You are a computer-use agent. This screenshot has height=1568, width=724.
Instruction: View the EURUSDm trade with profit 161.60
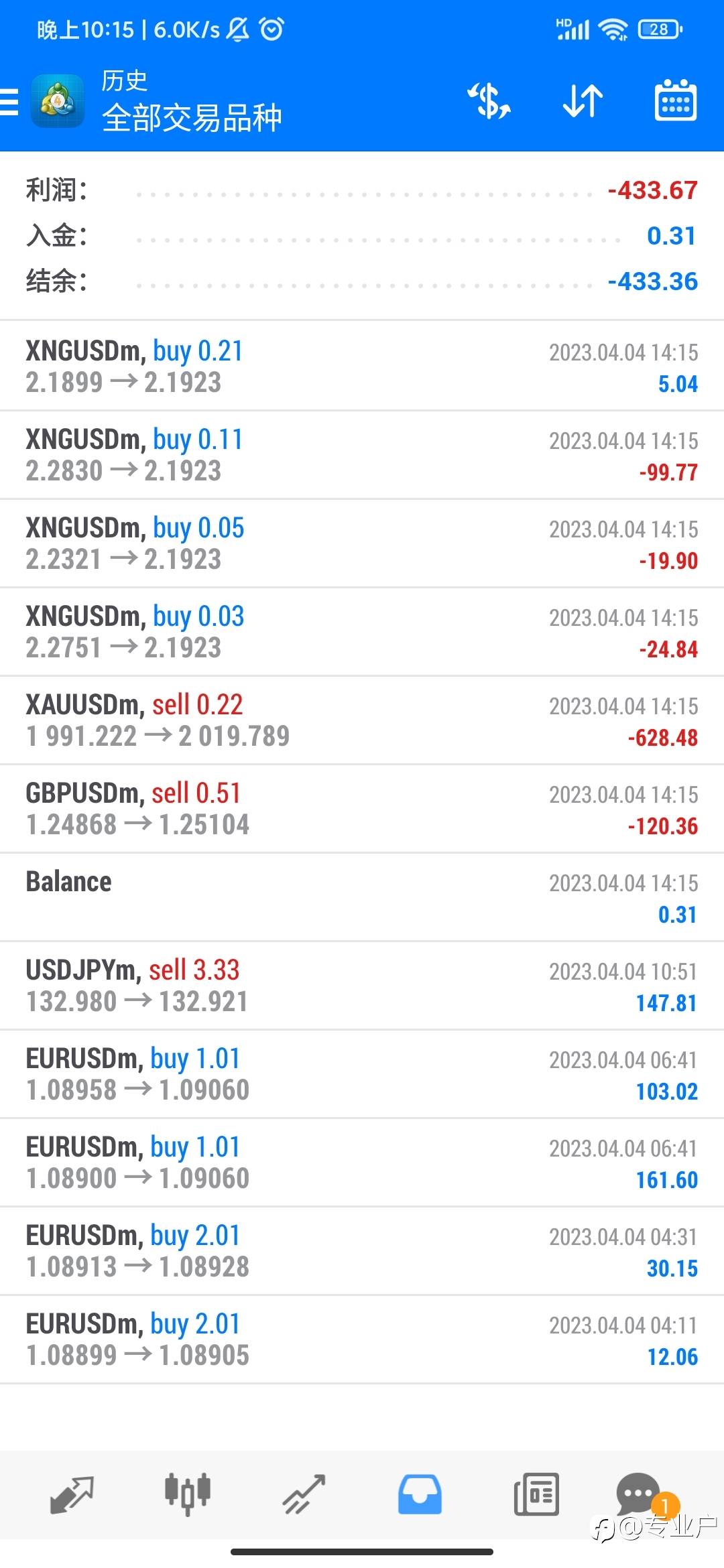point(362,1162)
